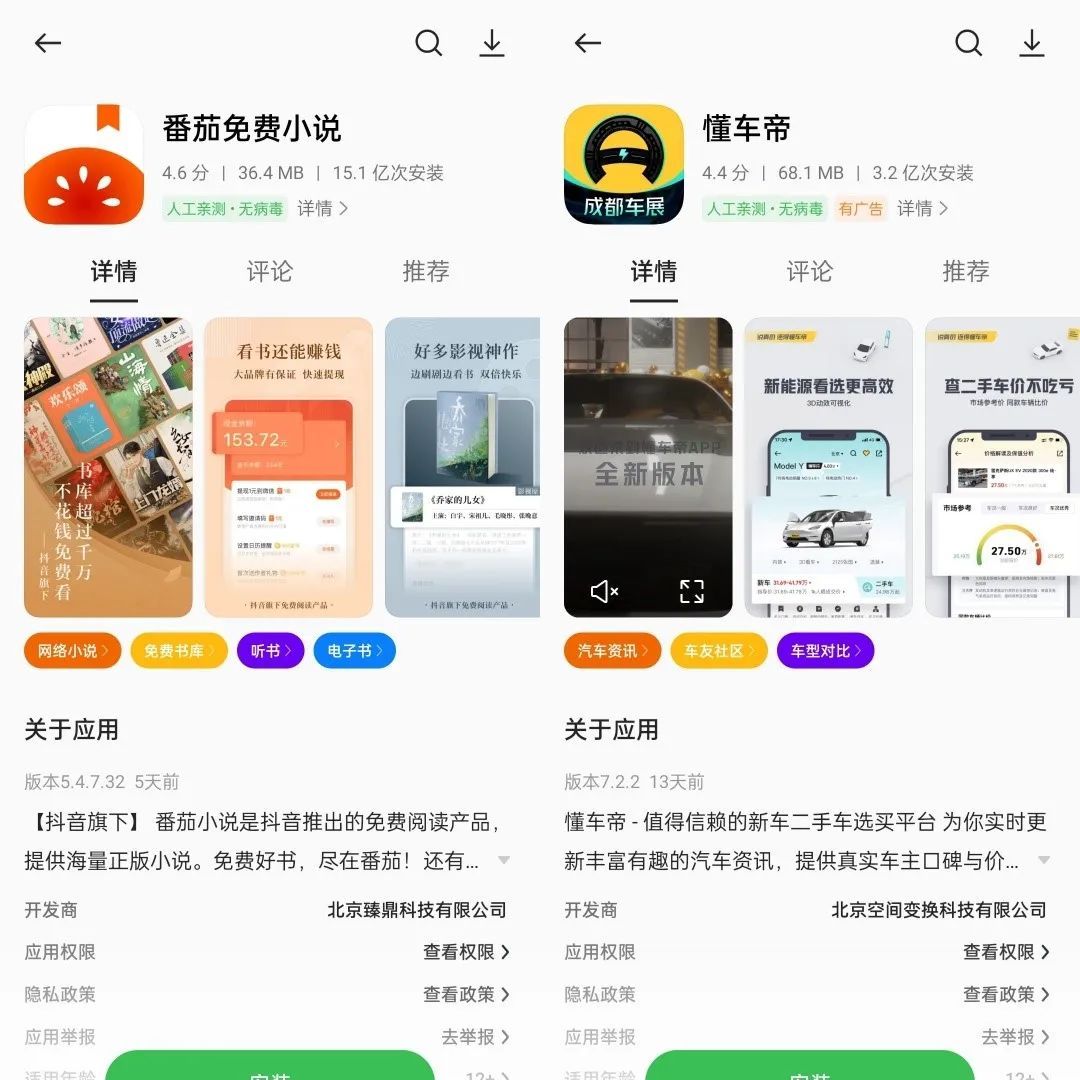Open 详情 link beside 番茄免费小说 safety tag
The width and height of the screenshot is (1080, 1080).
[322, 208]
